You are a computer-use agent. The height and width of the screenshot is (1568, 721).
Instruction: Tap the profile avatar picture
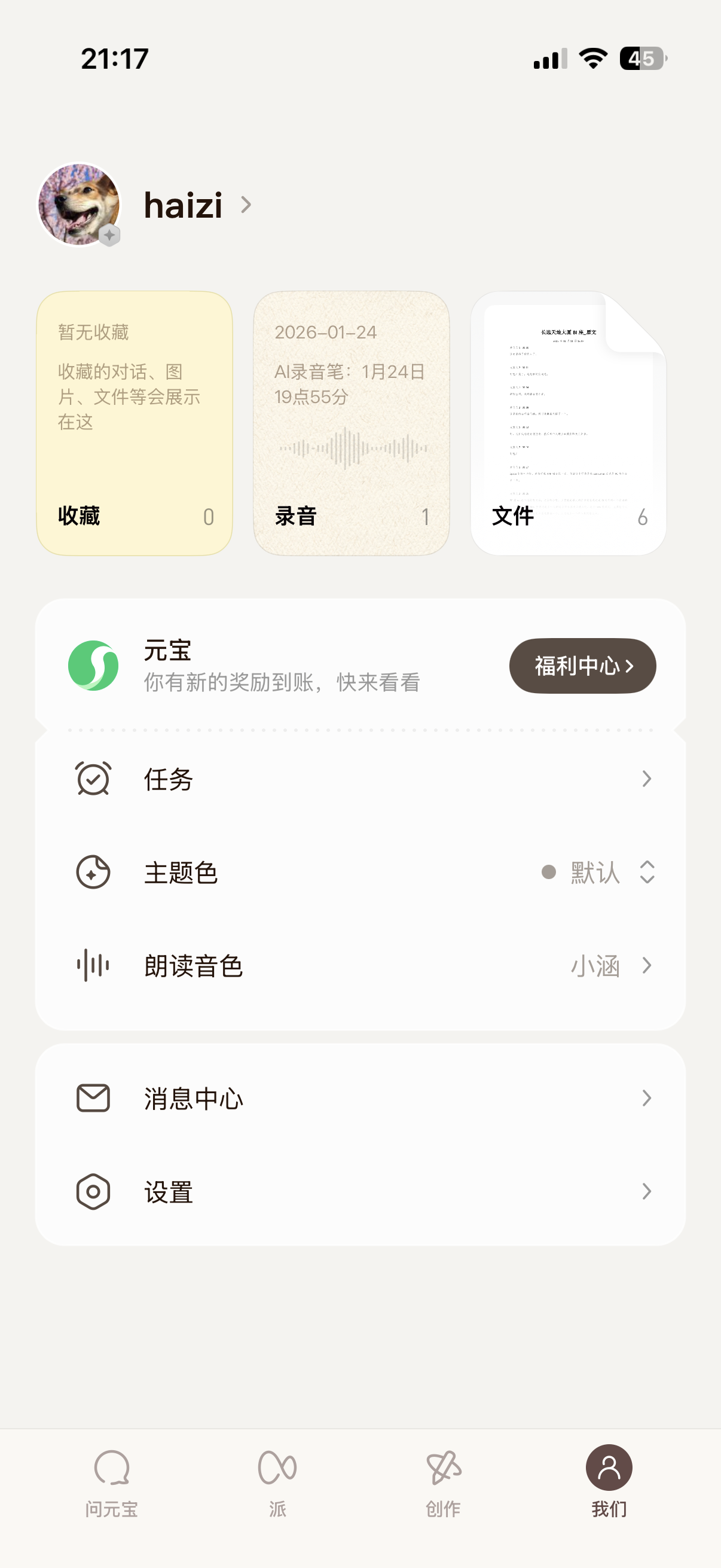tap(78, 205)
